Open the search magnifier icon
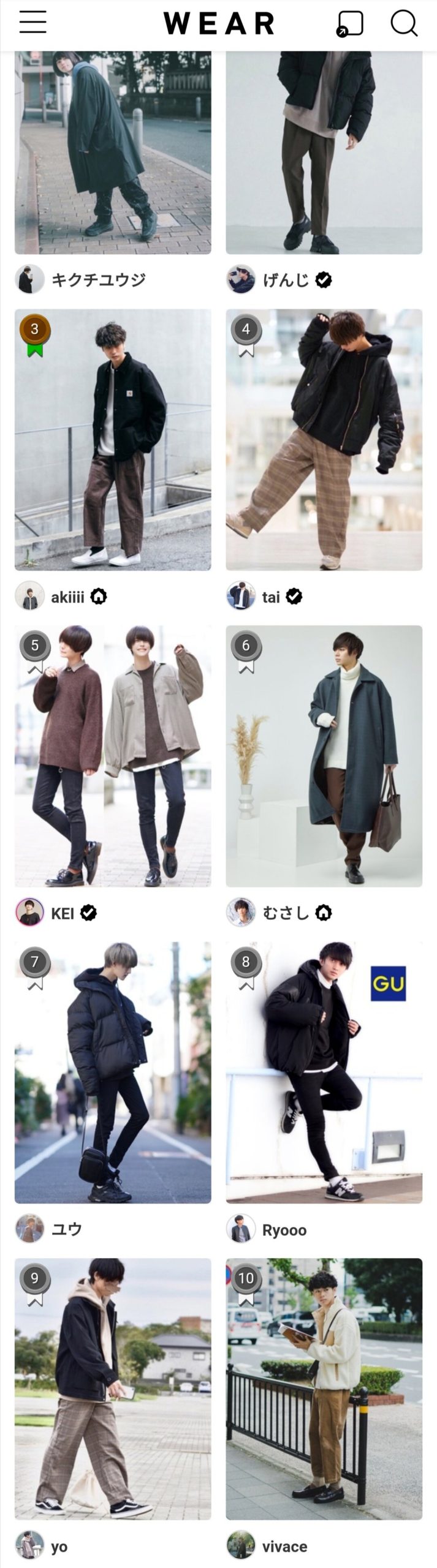The image size is (437, 1568). click(404, 23)
